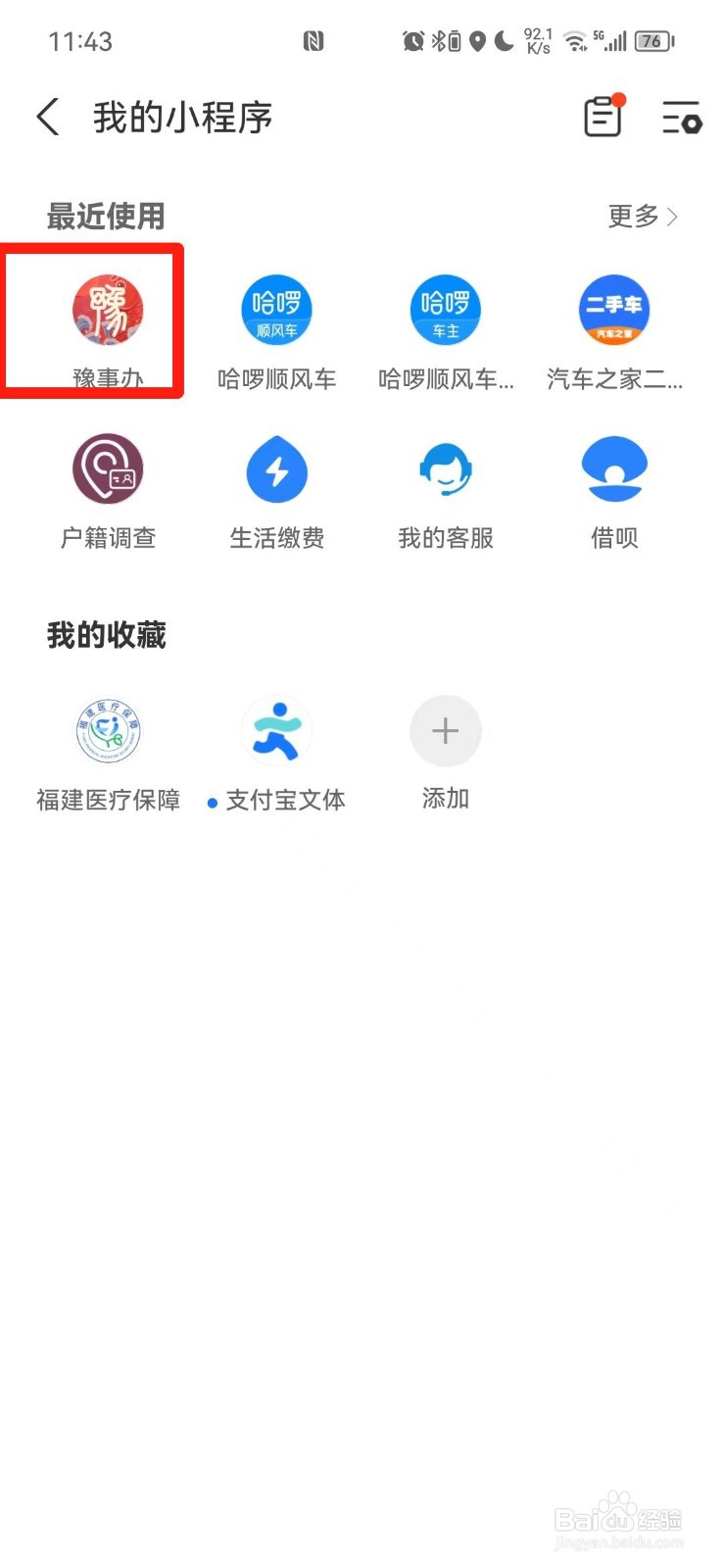Open 汽车之家二手车 mini program
This screenshot has width=723, height=1568.
[x=614, y=312]
